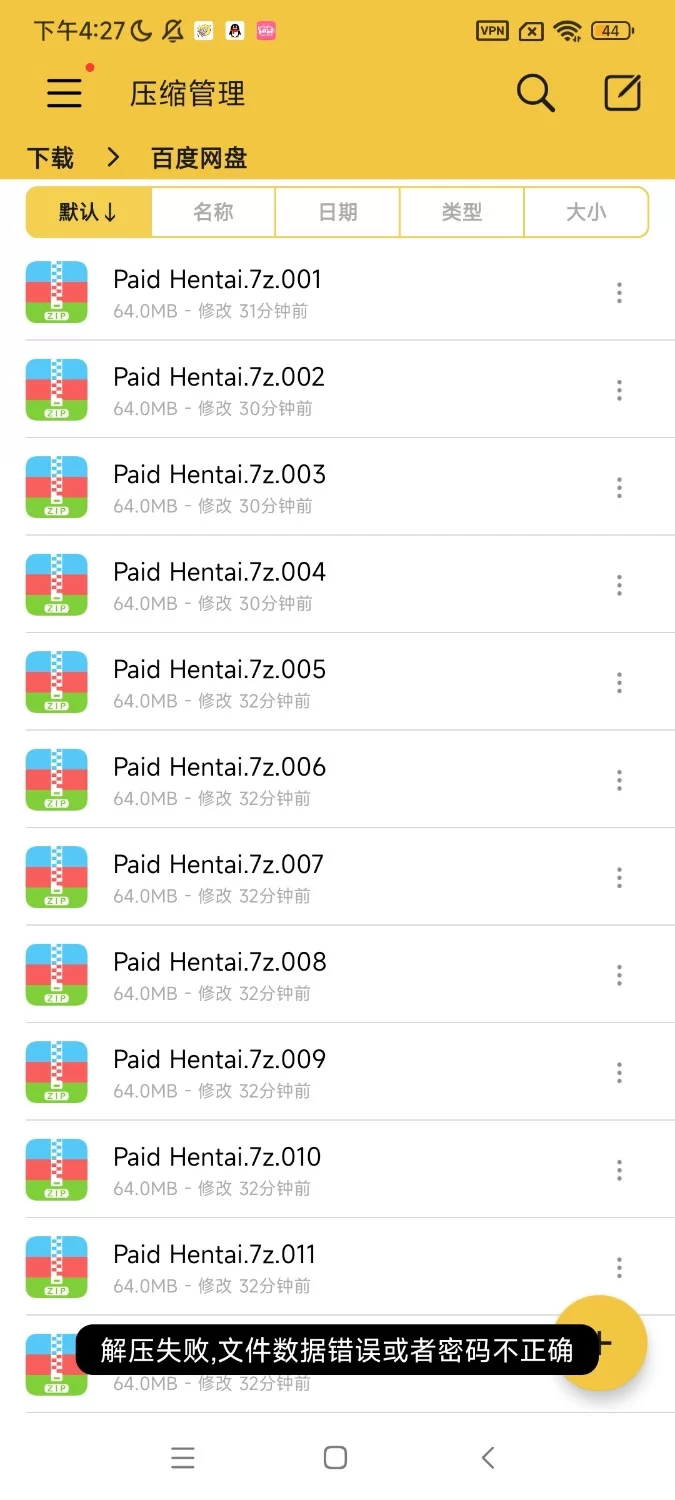Open the search icon in the app bar
This screenshot has height=1500, width=675.
[x=535, y=93]
